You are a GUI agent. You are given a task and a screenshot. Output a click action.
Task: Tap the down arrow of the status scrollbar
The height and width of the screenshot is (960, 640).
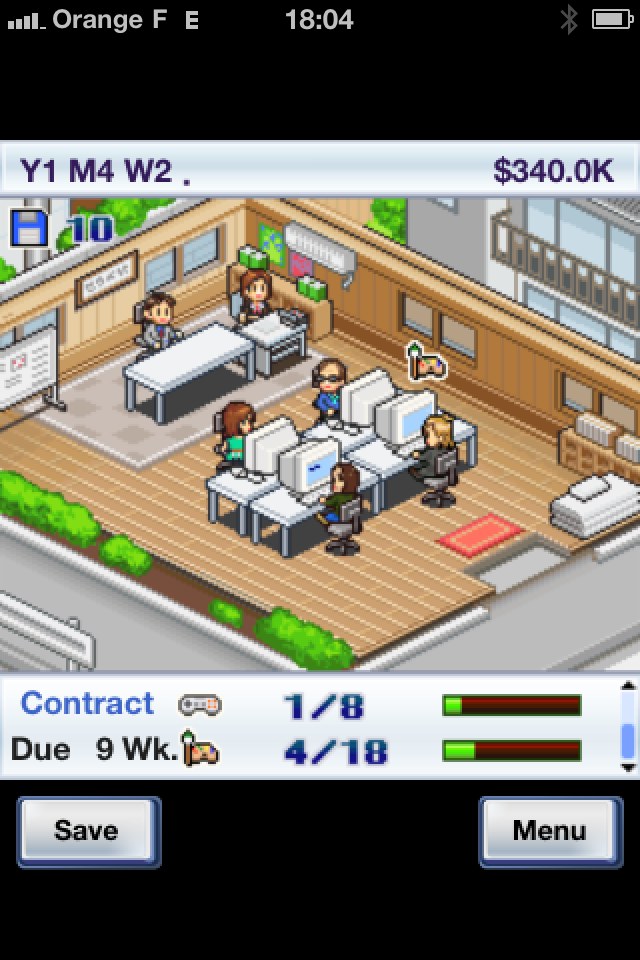[x=628, y=767]
